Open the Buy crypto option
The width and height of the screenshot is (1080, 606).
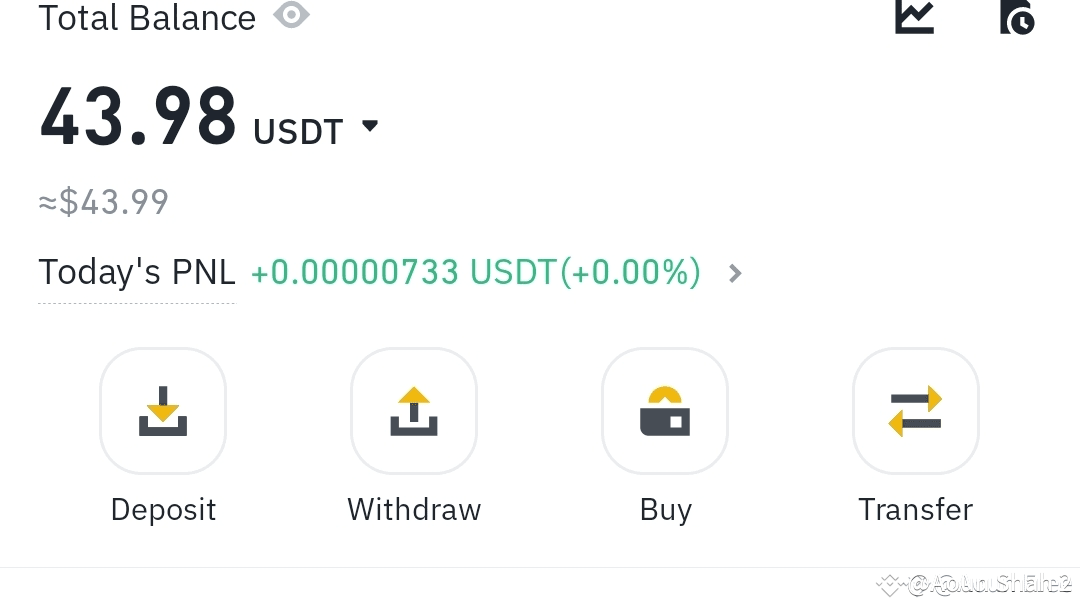click(x=665, y=411)
